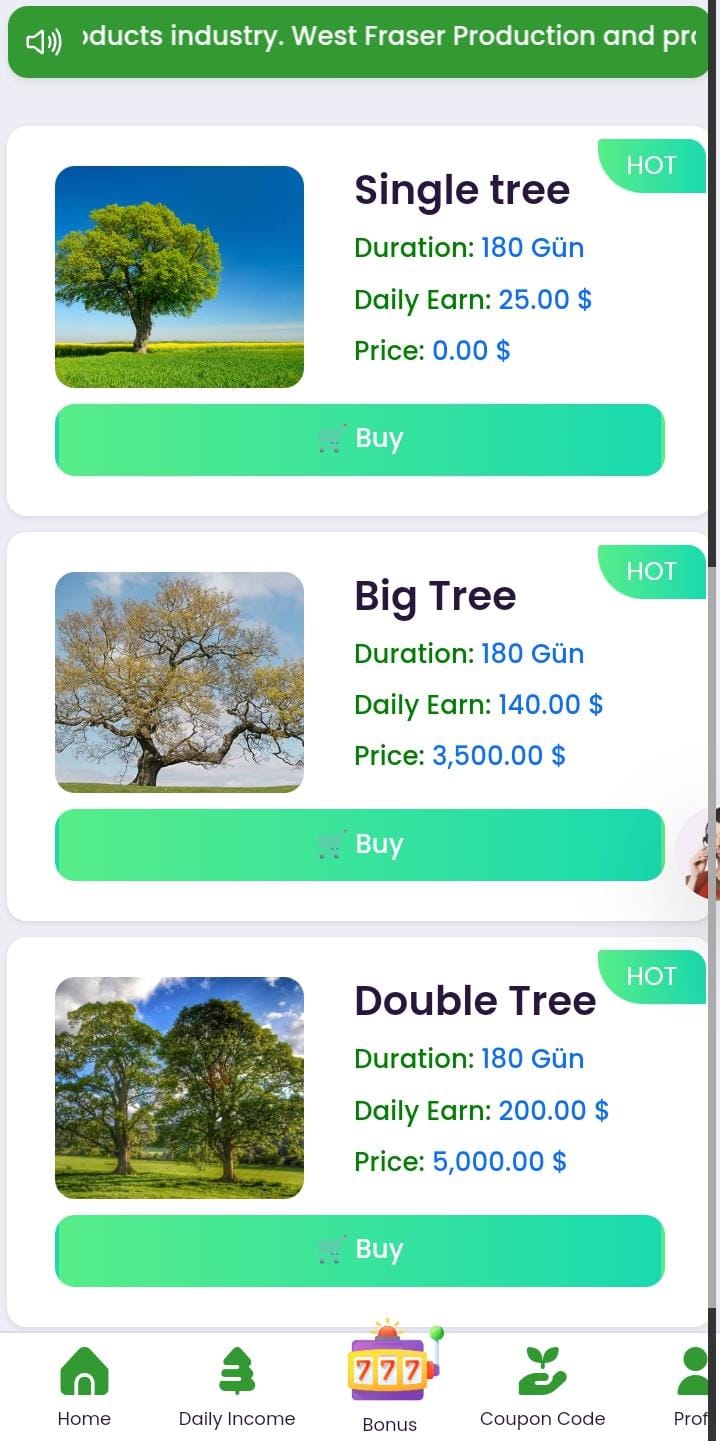The image size is (720, 1444).
Task: Buy the Big Tree plan
Action: [x=359, y=845]
